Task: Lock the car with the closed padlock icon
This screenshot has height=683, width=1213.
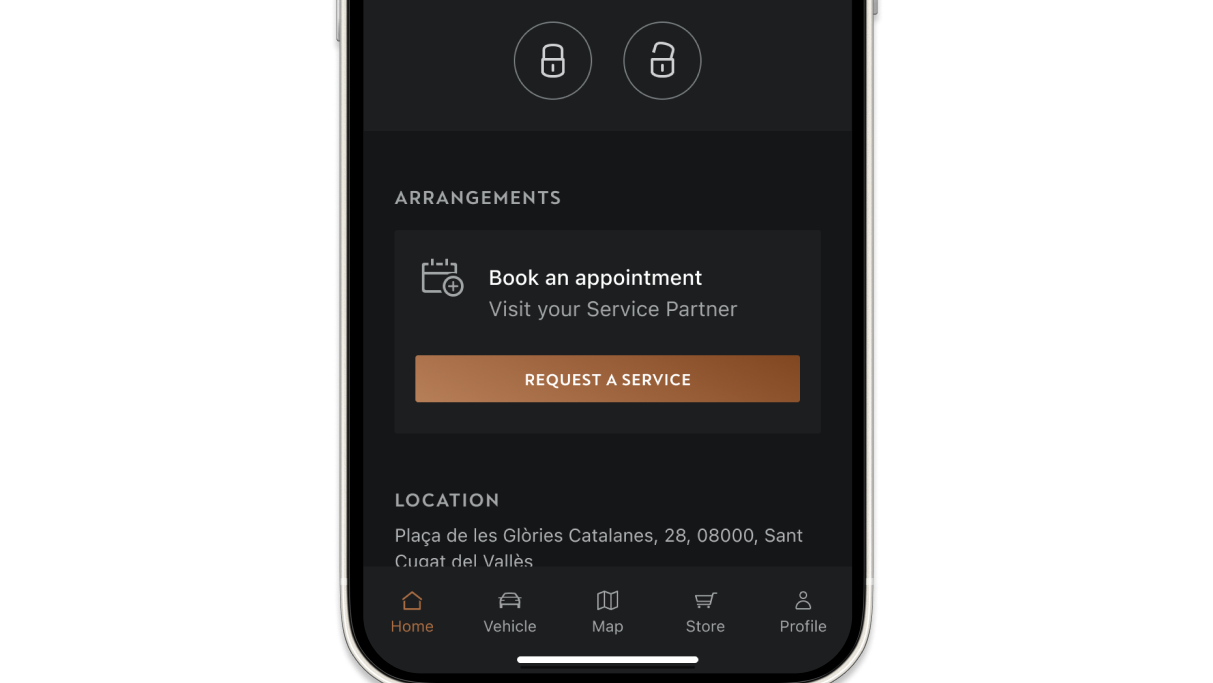Action: point(552,61)
